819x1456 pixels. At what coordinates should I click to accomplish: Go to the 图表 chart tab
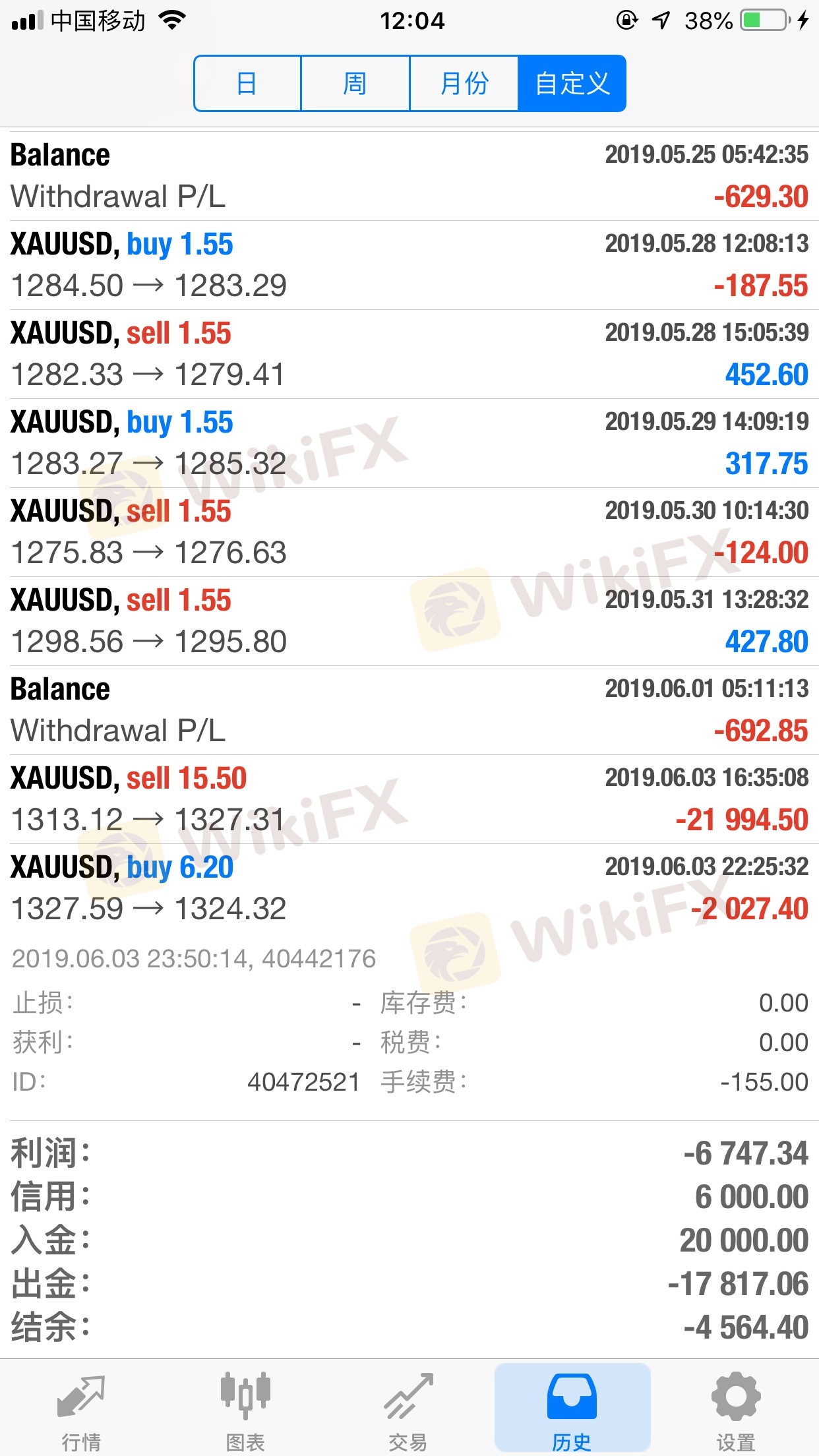(x=245, y=1409)
